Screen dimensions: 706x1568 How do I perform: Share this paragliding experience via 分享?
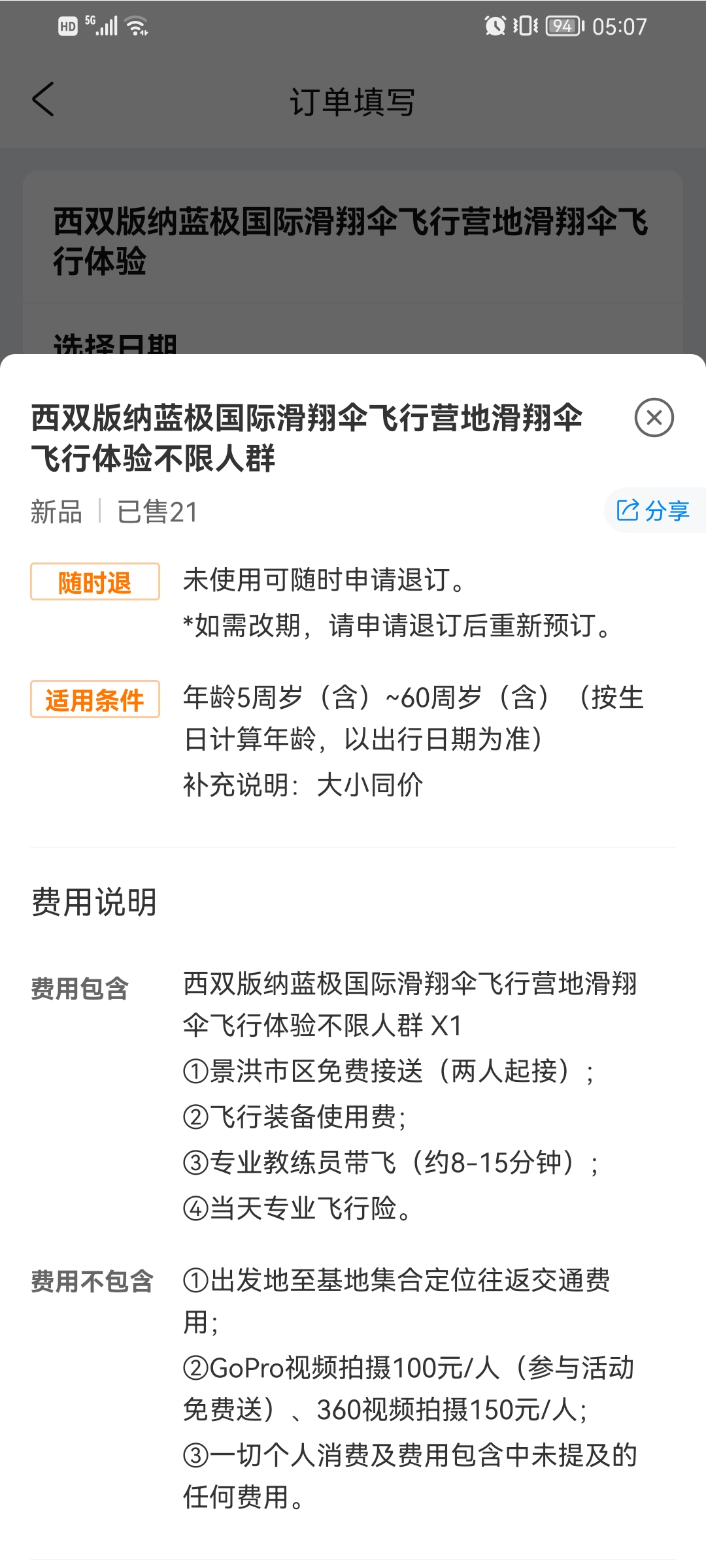pos(654,510)
